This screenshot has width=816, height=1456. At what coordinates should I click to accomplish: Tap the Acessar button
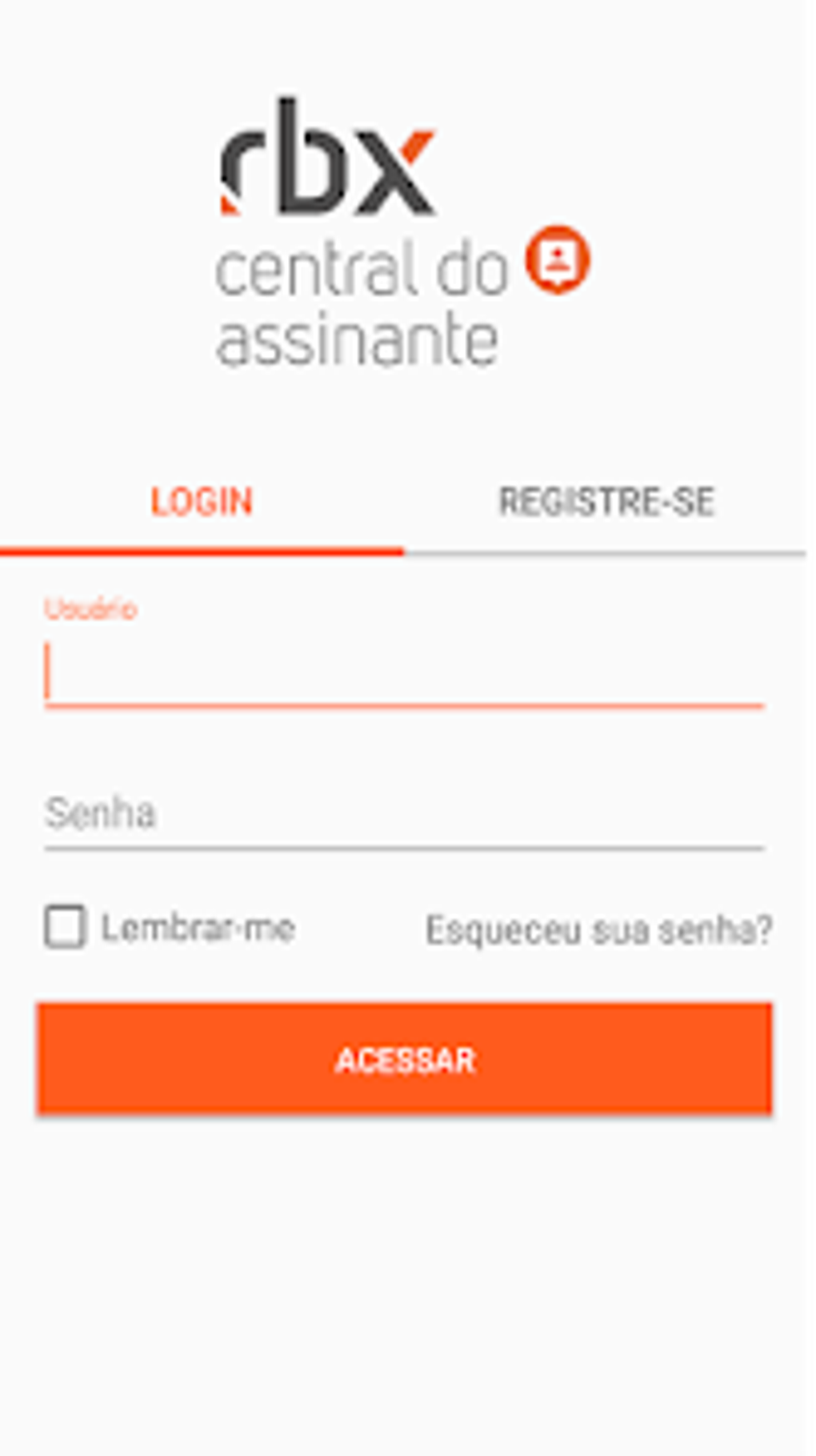point(405,1060)
